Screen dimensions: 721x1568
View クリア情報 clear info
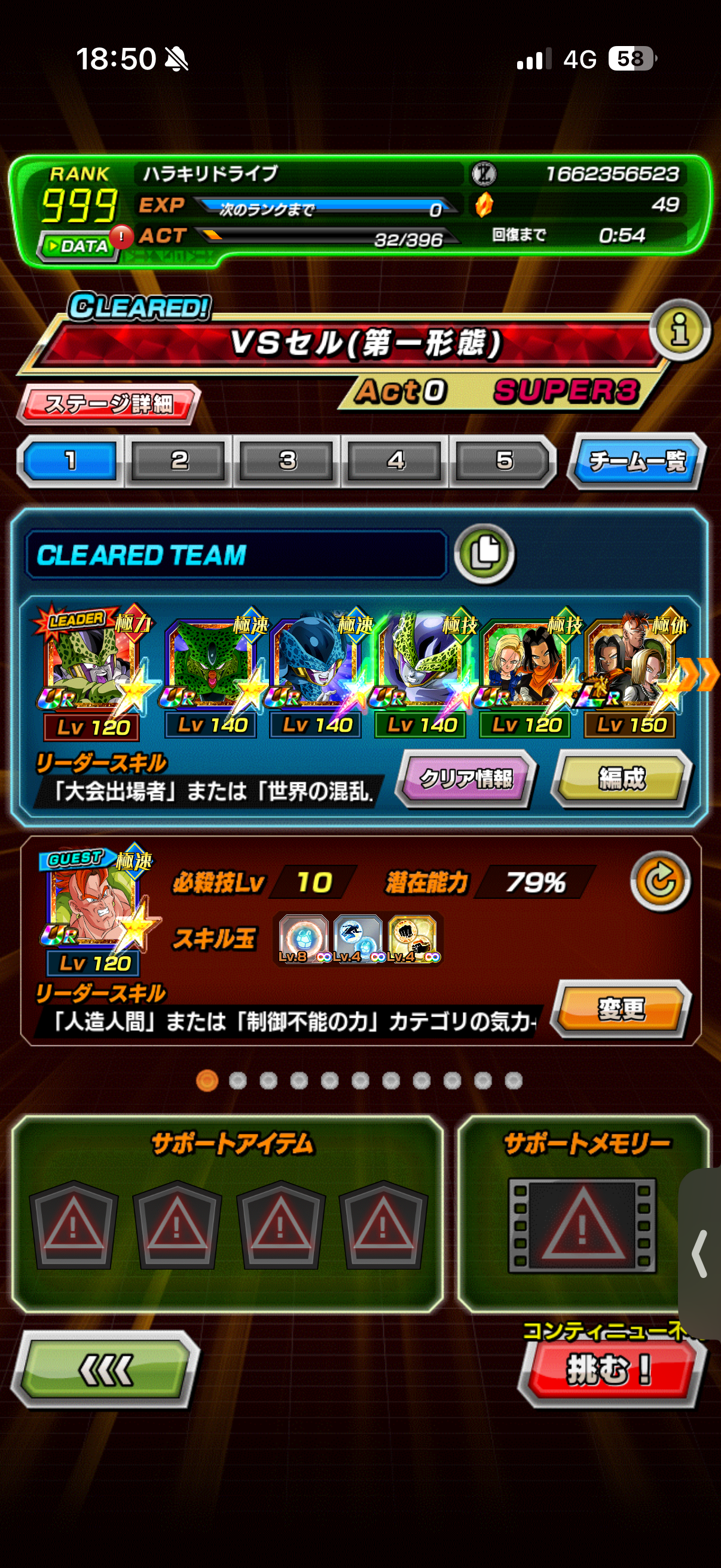[466, 779]
